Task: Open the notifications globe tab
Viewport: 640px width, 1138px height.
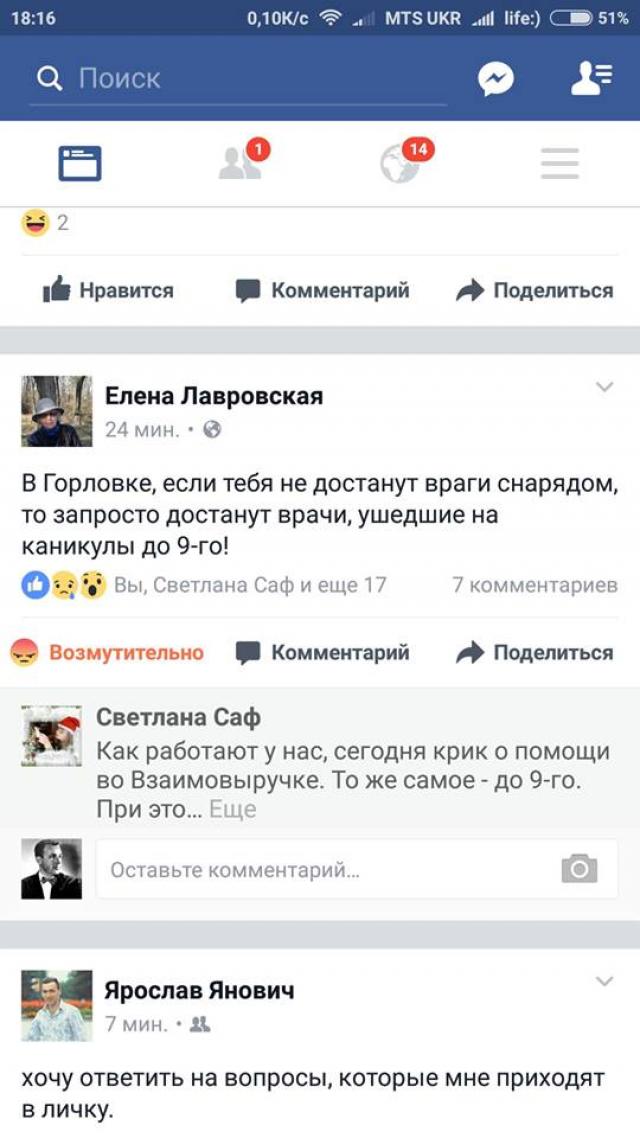Action: click(x=400, y=163)
